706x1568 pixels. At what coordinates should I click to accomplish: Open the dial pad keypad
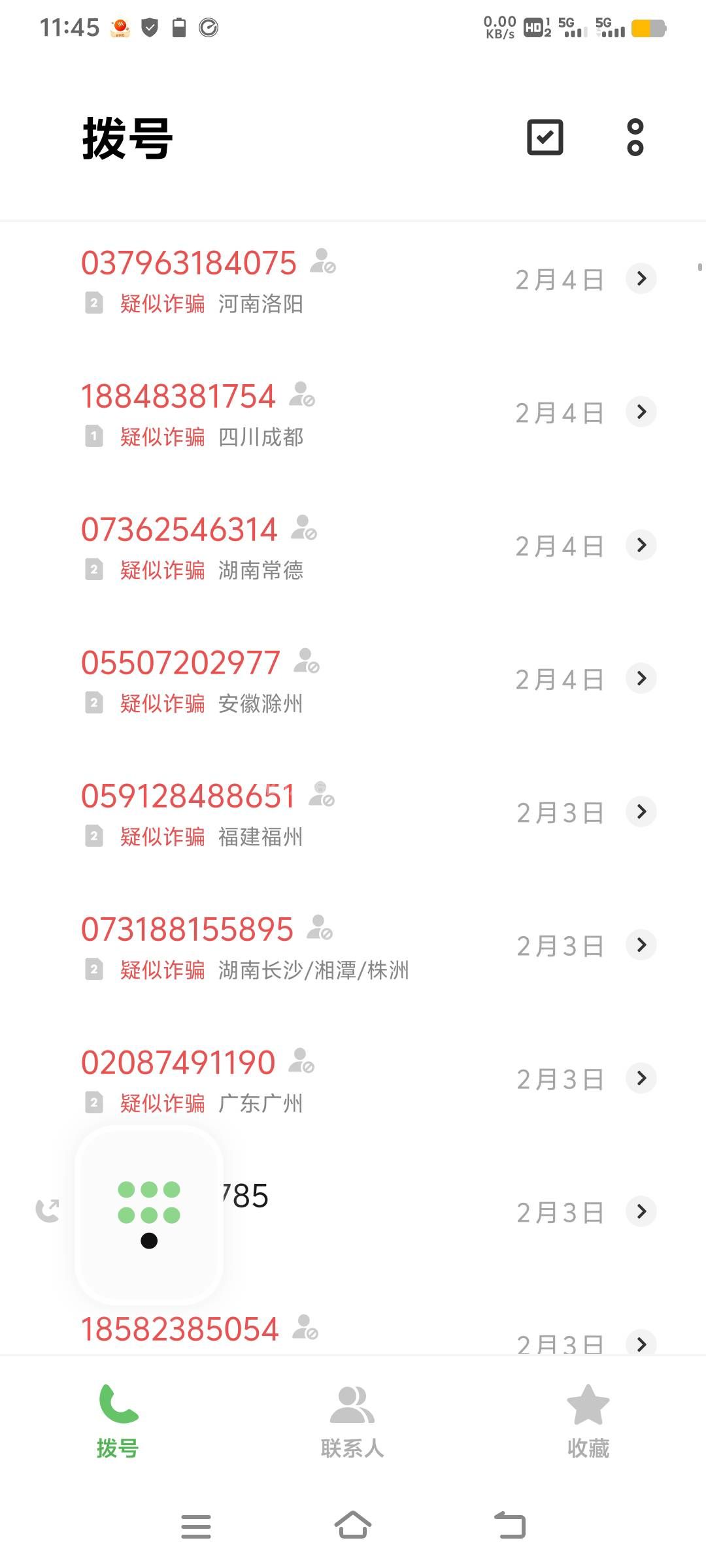coord(149,1214)
